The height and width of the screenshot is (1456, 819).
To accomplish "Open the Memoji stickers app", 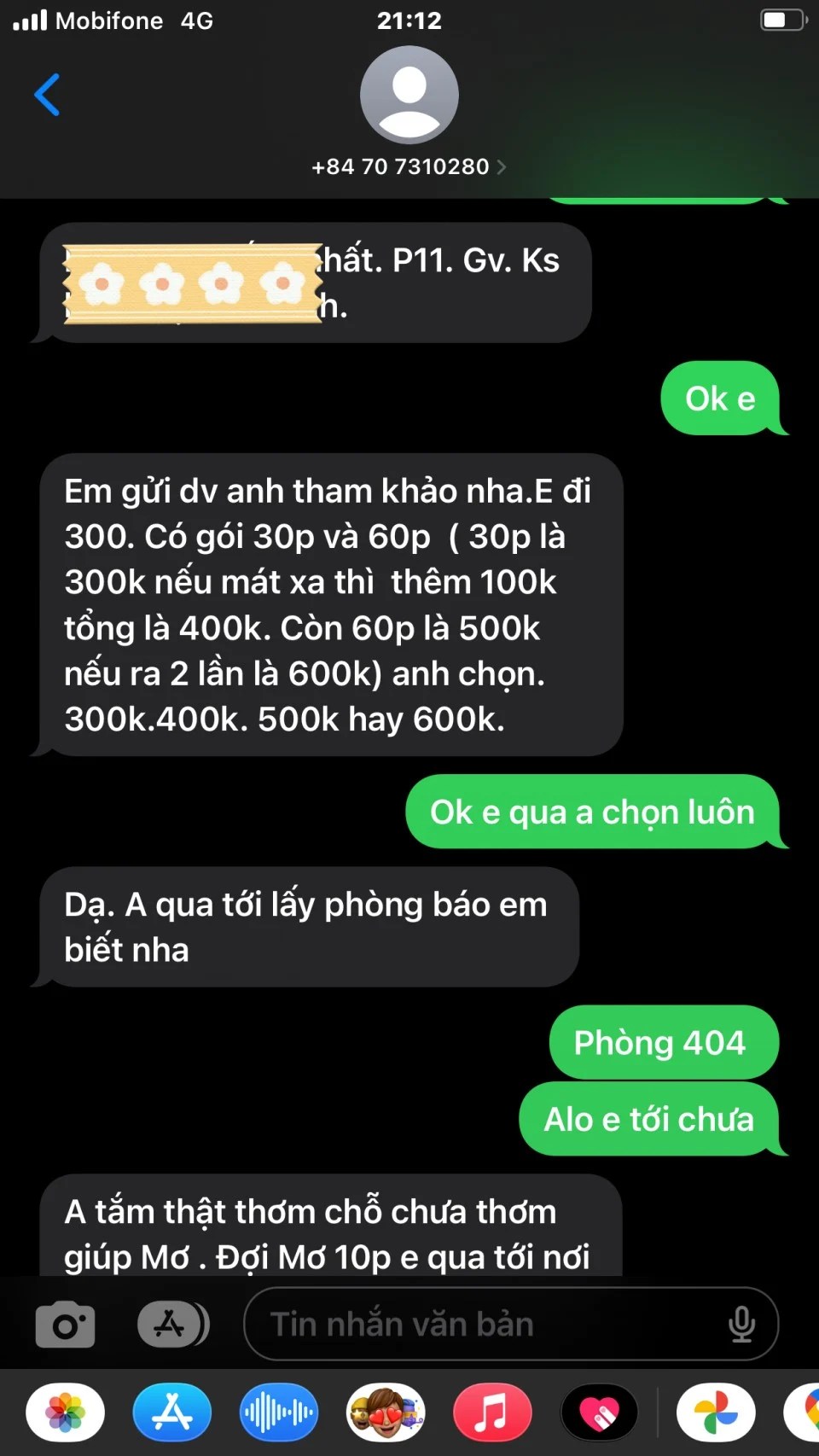I will (386, 1412).
